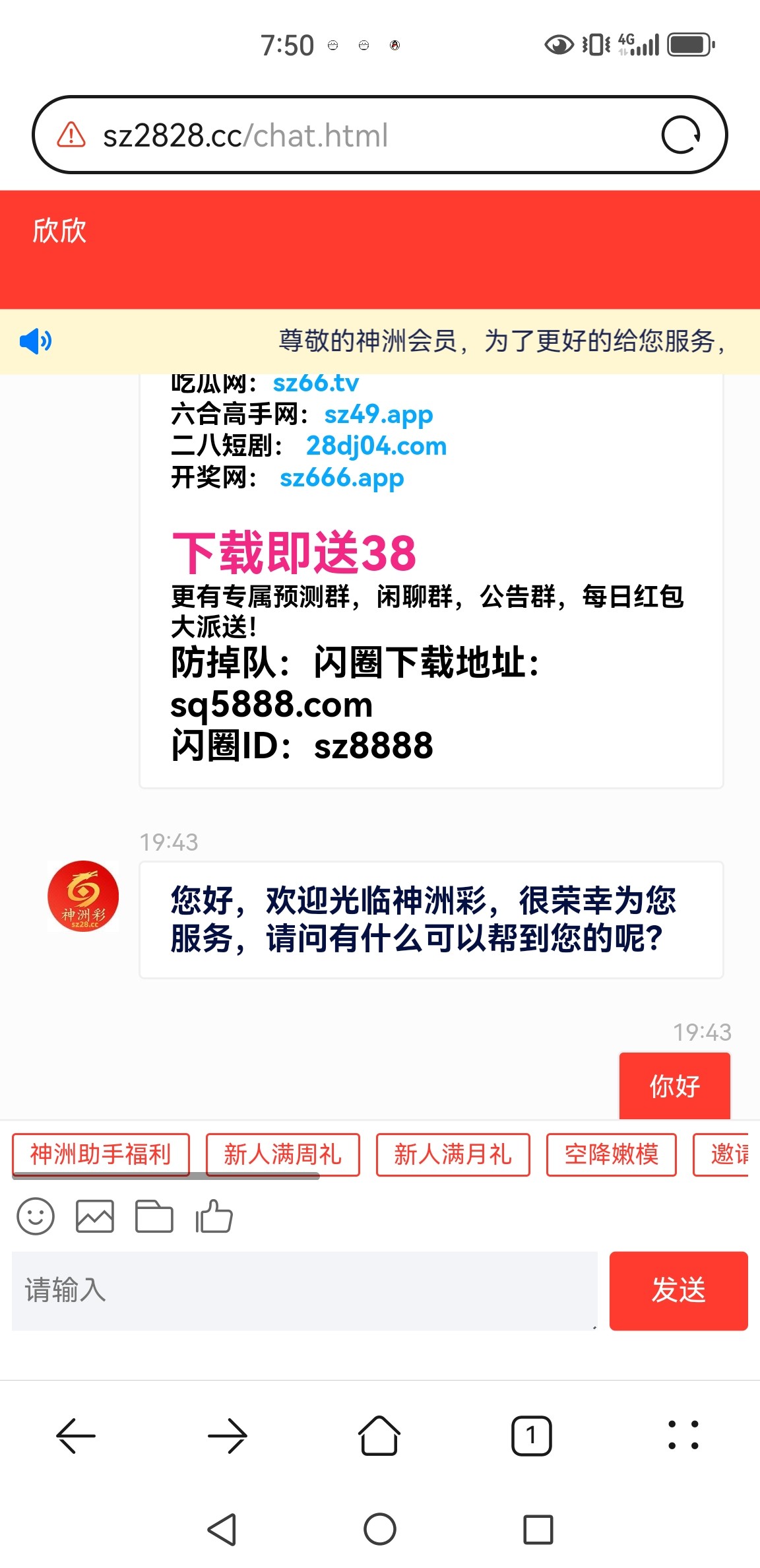The image size is (760, 1568).
Task: Tap the system recent apps button
Action: (x=538, y=1529)
